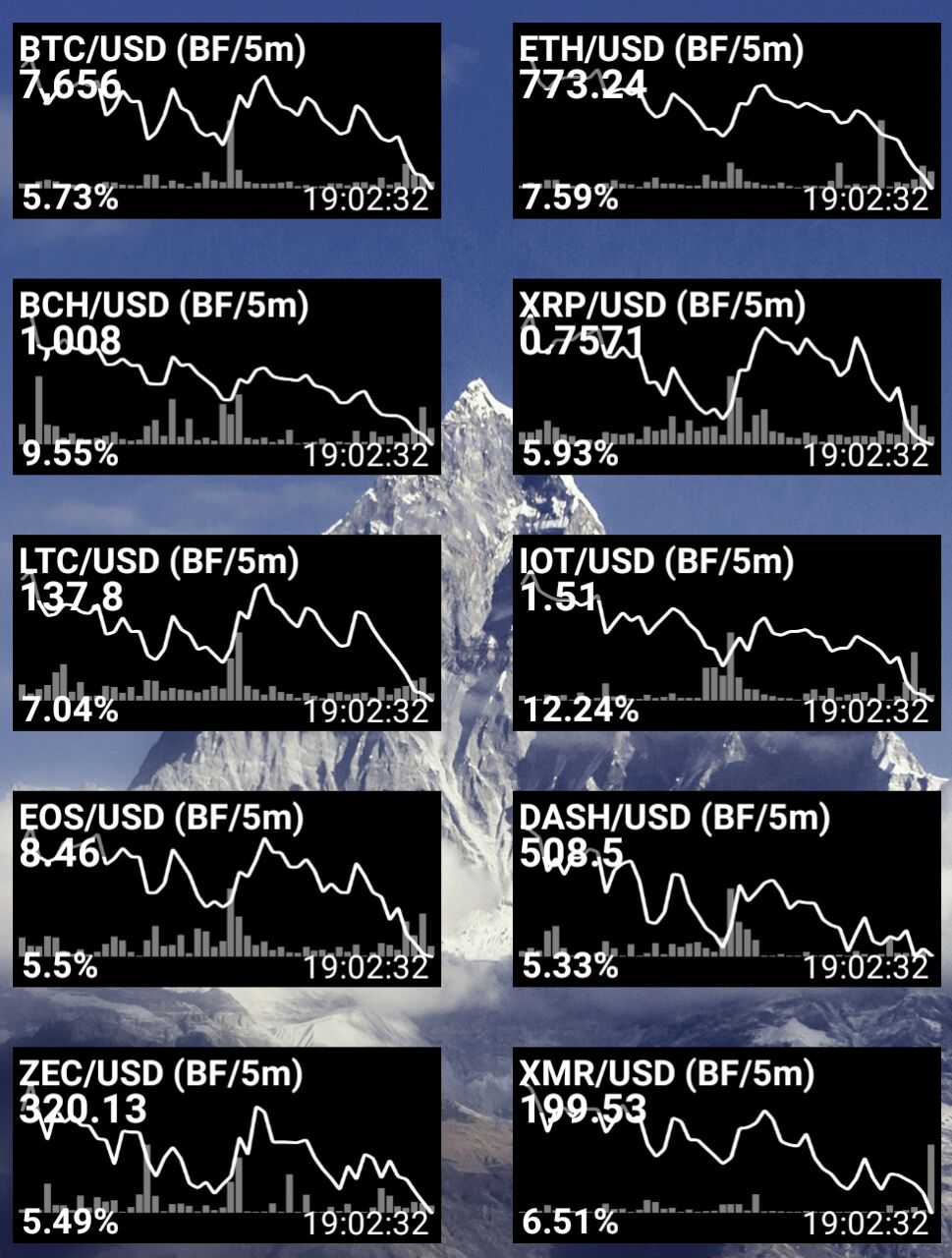Image resolution: width=952 pixels, height=1258 pixels.
Task: Tap the EOS/USD price widget
Action: [226, 888]
